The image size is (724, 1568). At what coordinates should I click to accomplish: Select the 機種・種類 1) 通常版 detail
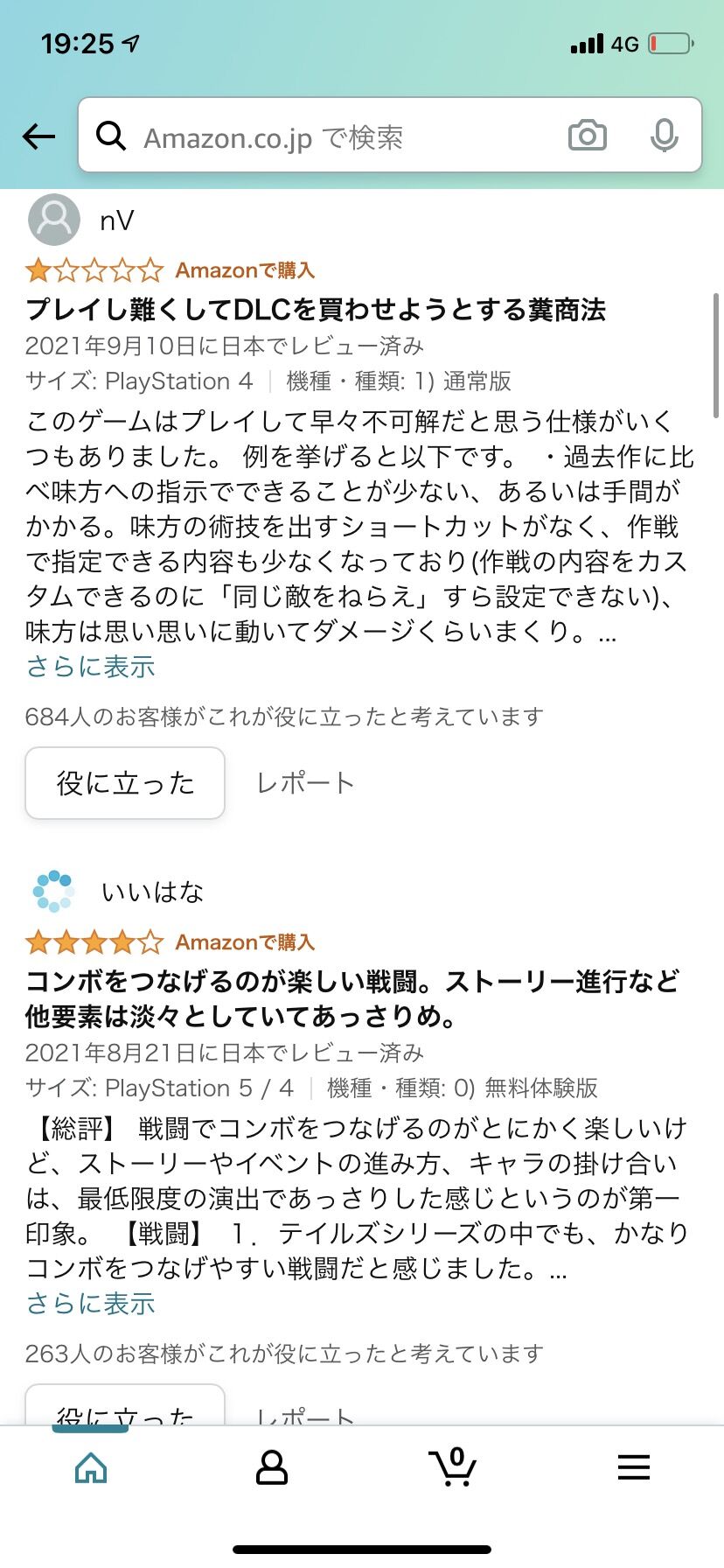(x=399, y=381)
